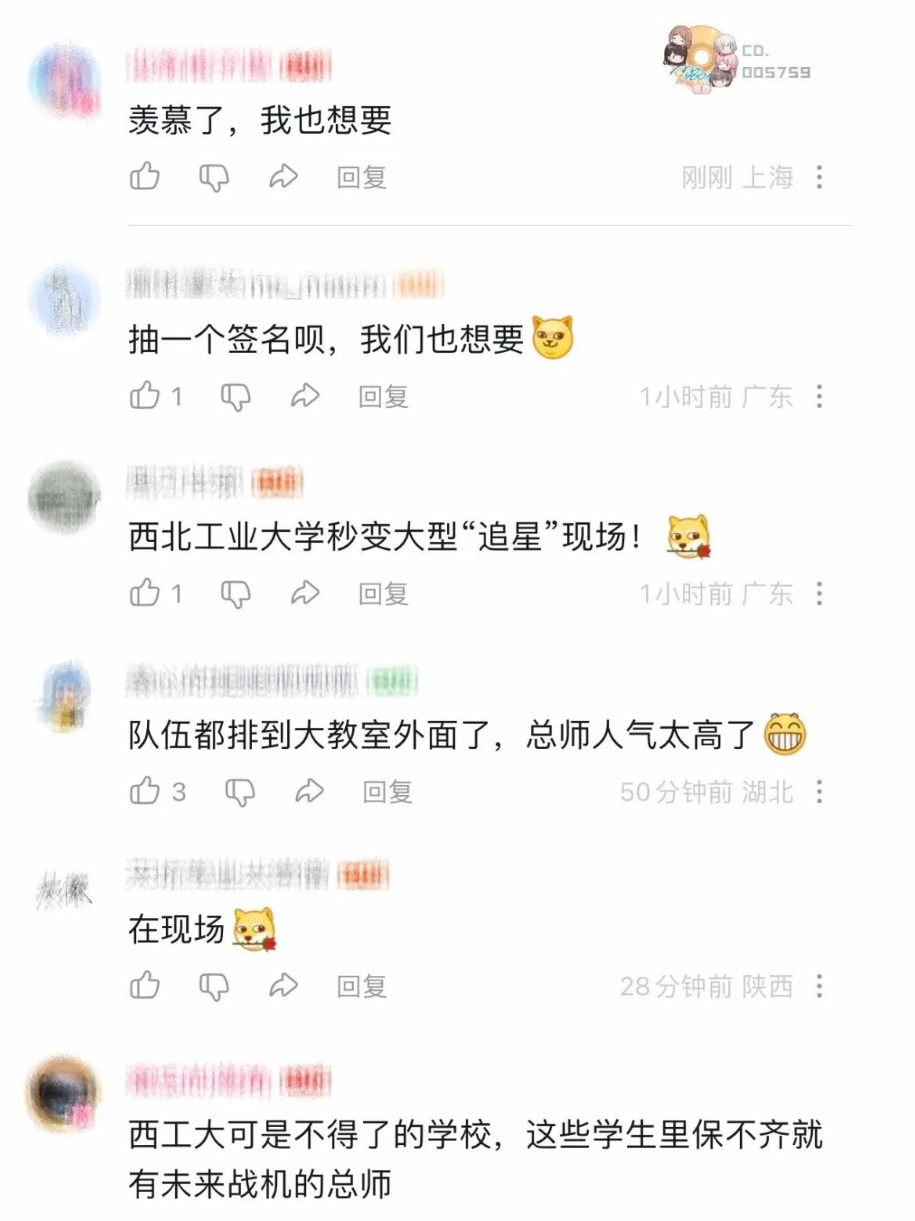The image size is (915, 1221).
Task: Like the 西北工业大学 '追星' comment
Action: click(x=146, y=594)
